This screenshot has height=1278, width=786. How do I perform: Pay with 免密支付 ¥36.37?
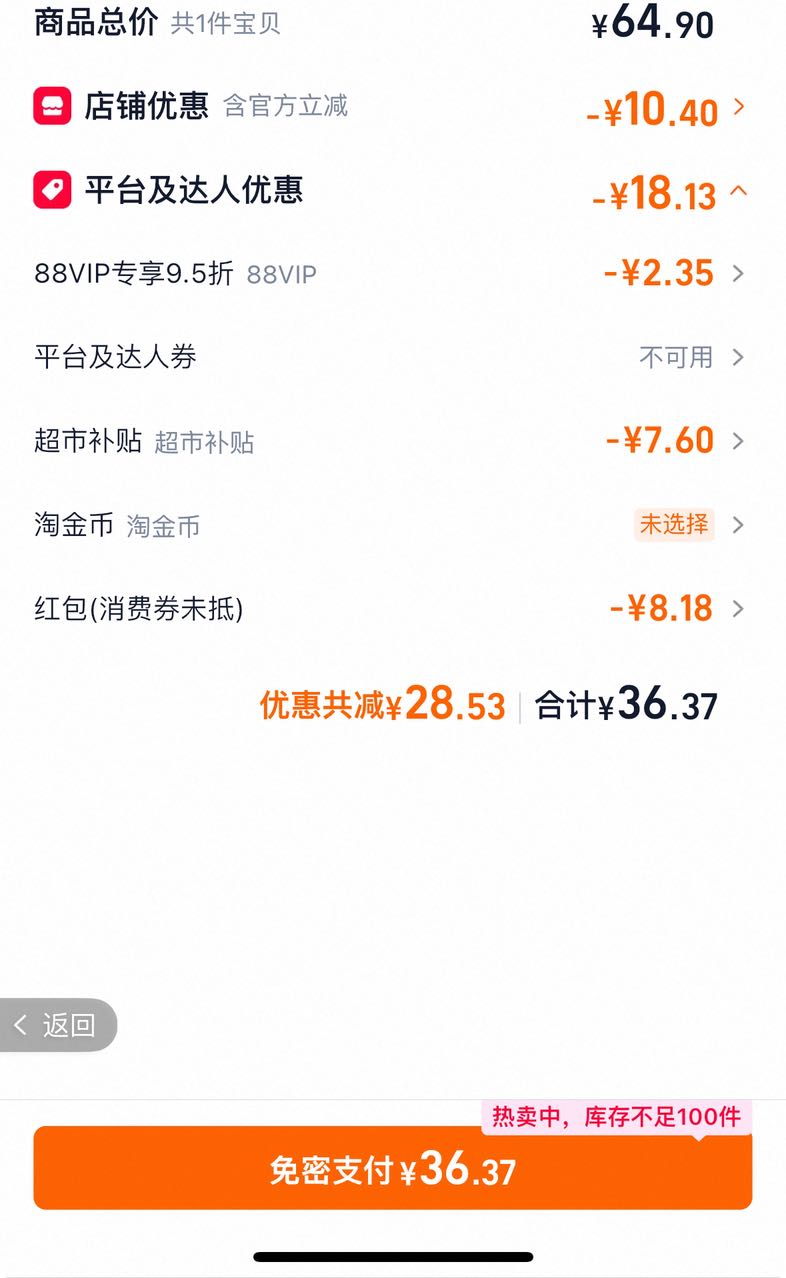(392, 1168)
